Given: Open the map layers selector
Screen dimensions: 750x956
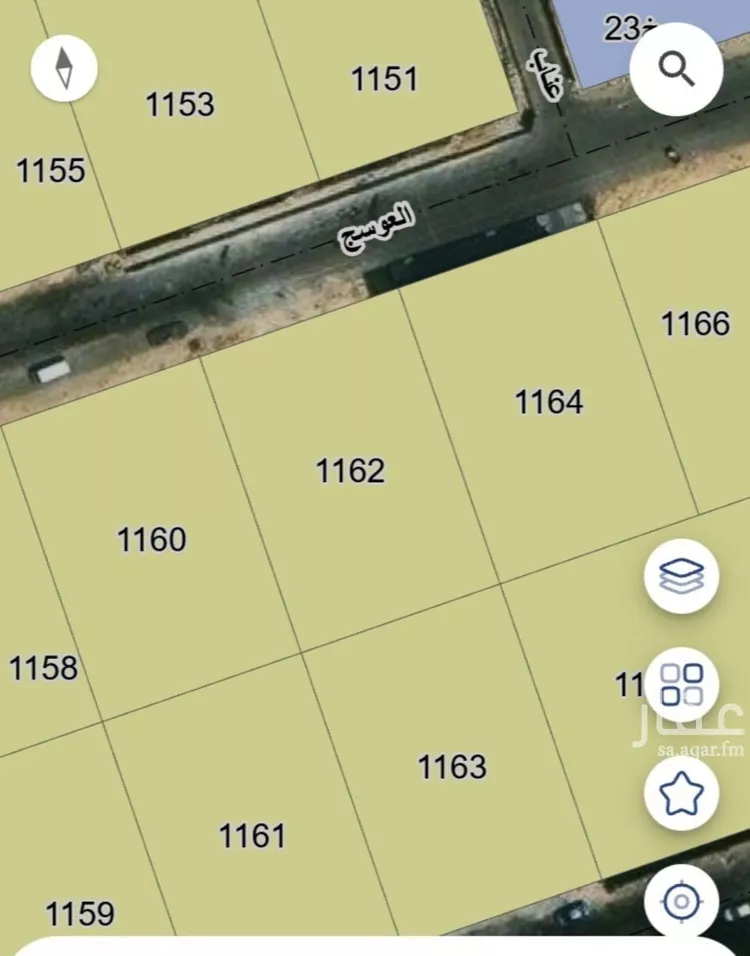Looking at the screenshot, I should tap(681, 576).
